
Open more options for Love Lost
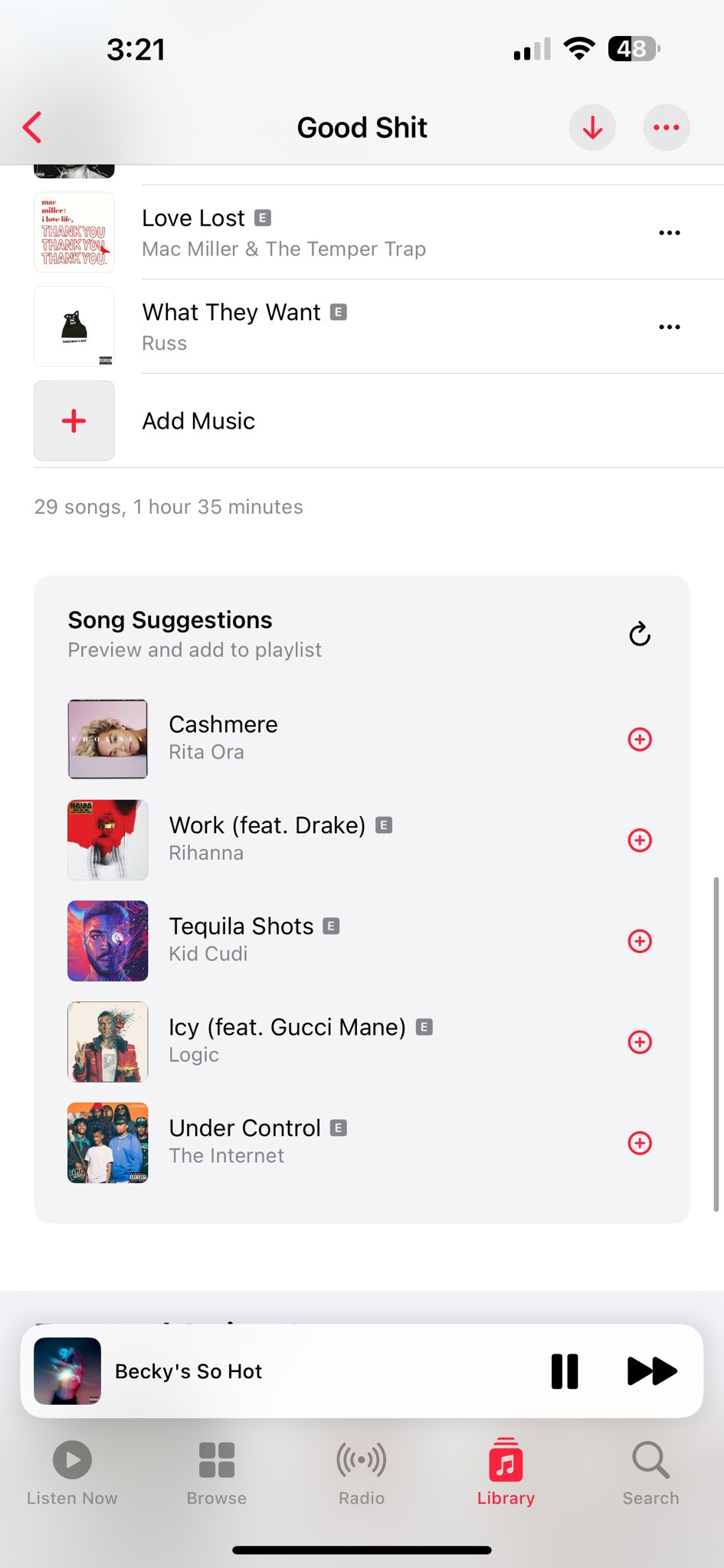click(669, 233)
